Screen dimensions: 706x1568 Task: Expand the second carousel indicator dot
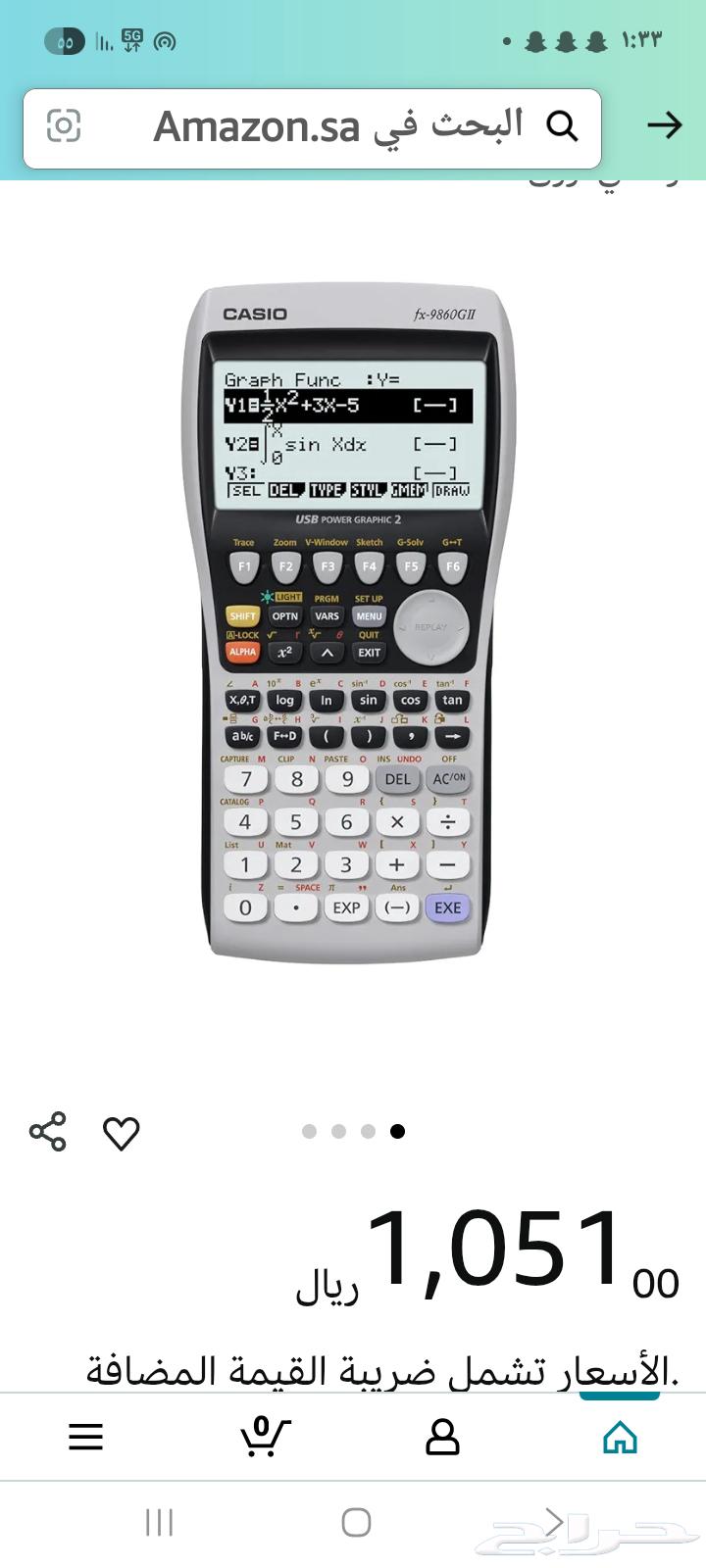[338, 1131]
